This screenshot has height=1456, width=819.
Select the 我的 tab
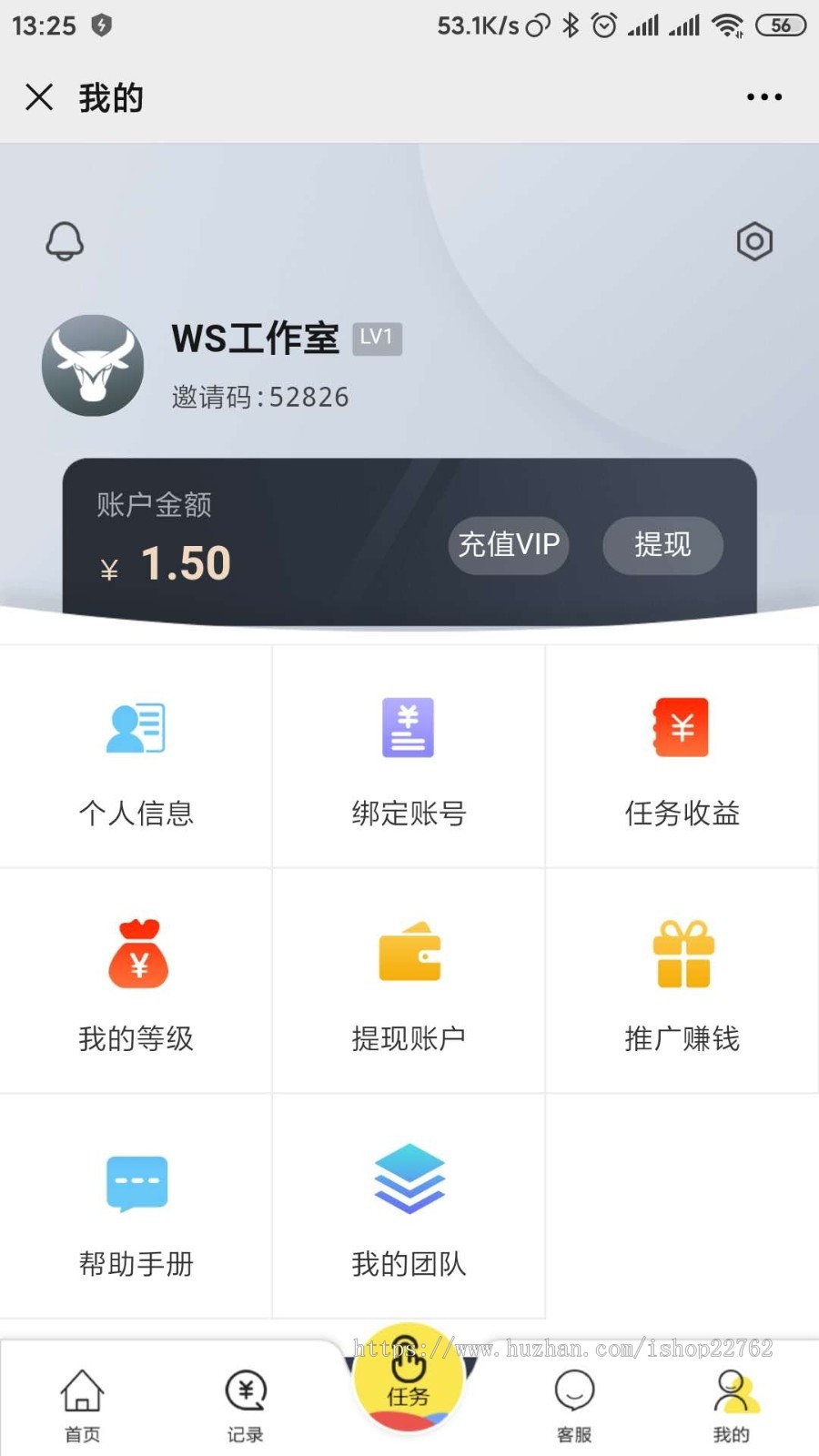click(732, 1405)
